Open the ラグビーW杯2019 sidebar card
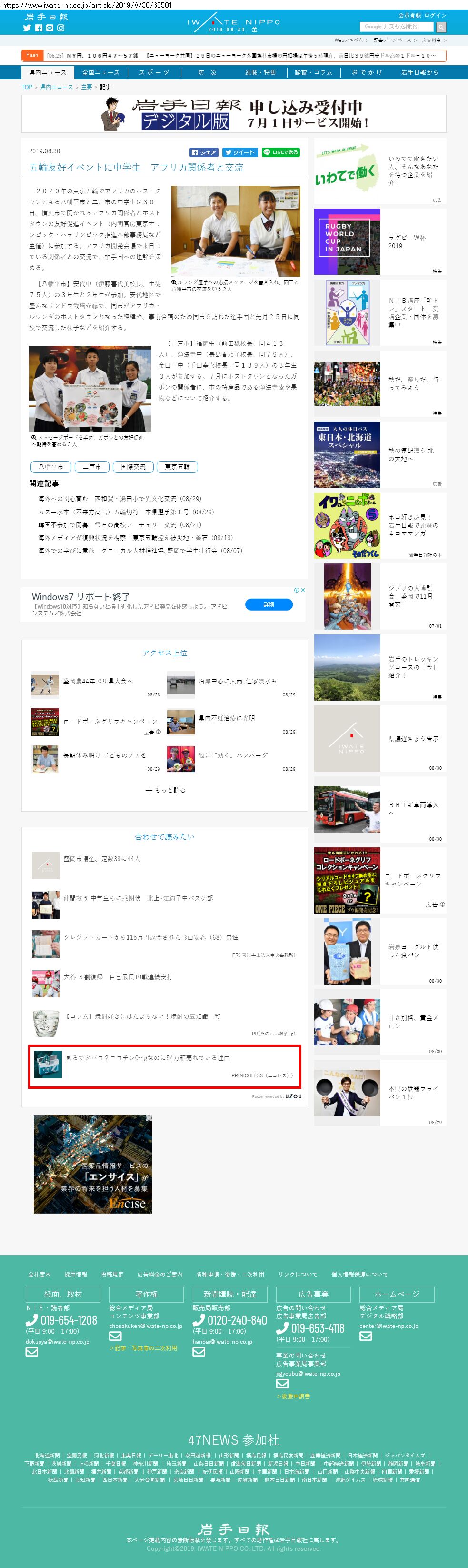The width and height of the screenshot is (468, 1568). click(380, 241)
